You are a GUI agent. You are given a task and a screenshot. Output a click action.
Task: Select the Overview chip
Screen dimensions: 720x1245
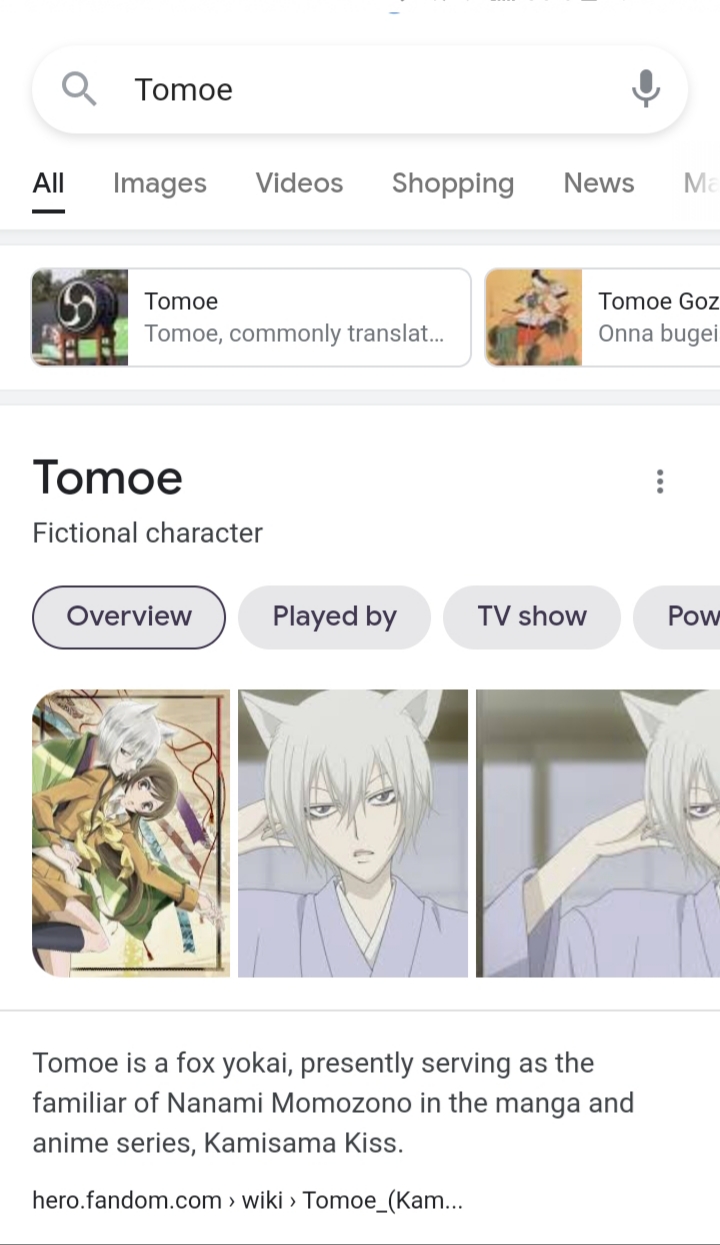pyautogui.click(x=129, y=616)
